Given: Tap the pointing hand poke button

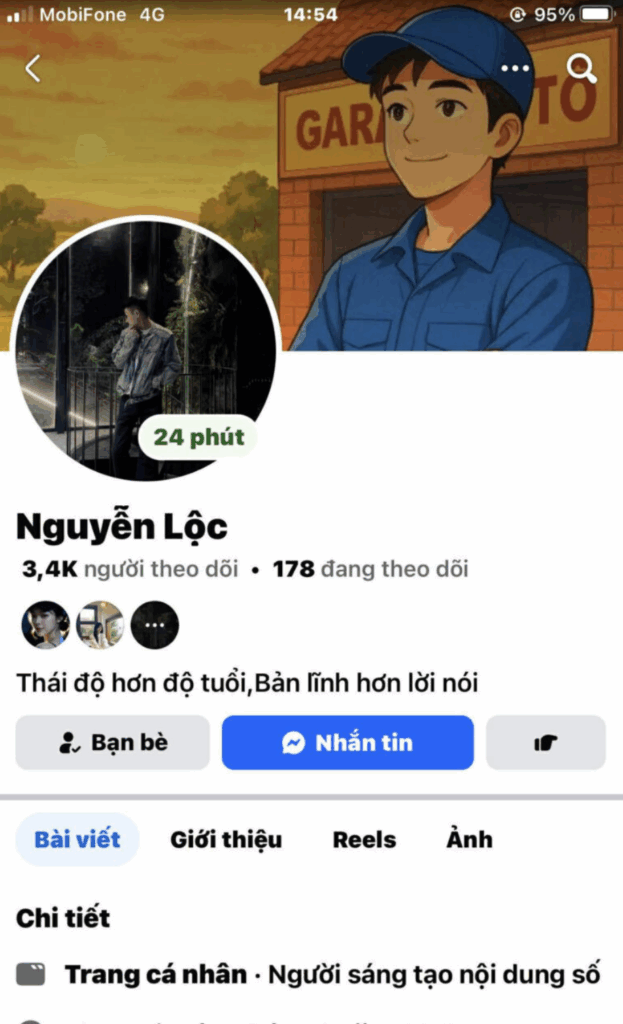Looking at the screenshot, I should click(x=545, y=743).
